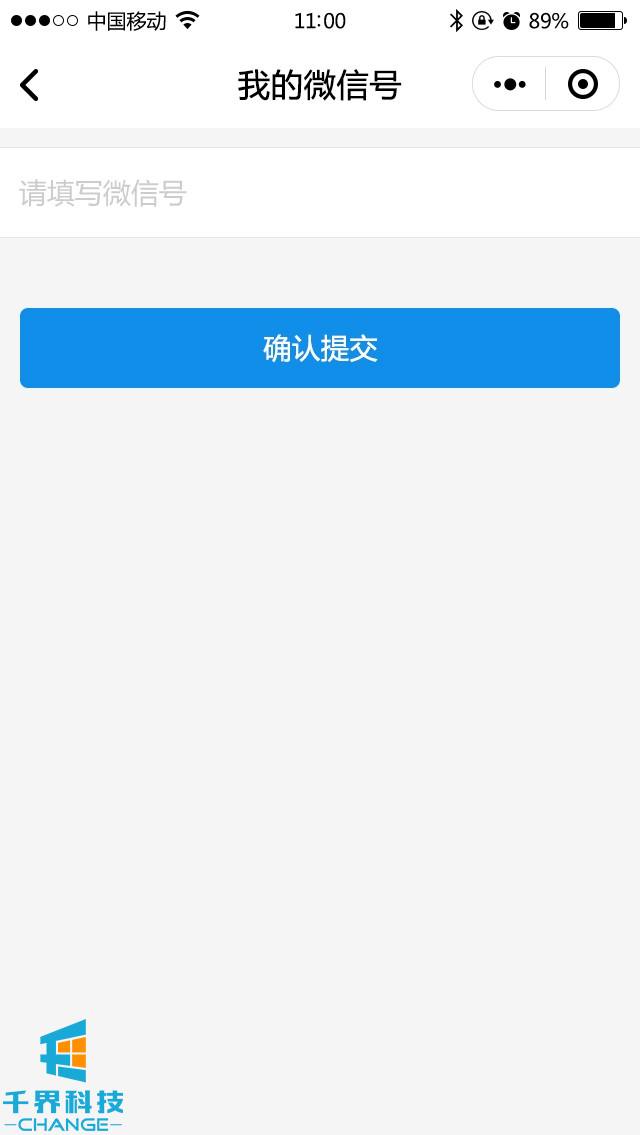
Task: Submit with the 确认提交 button
Action: click(320, 348)
